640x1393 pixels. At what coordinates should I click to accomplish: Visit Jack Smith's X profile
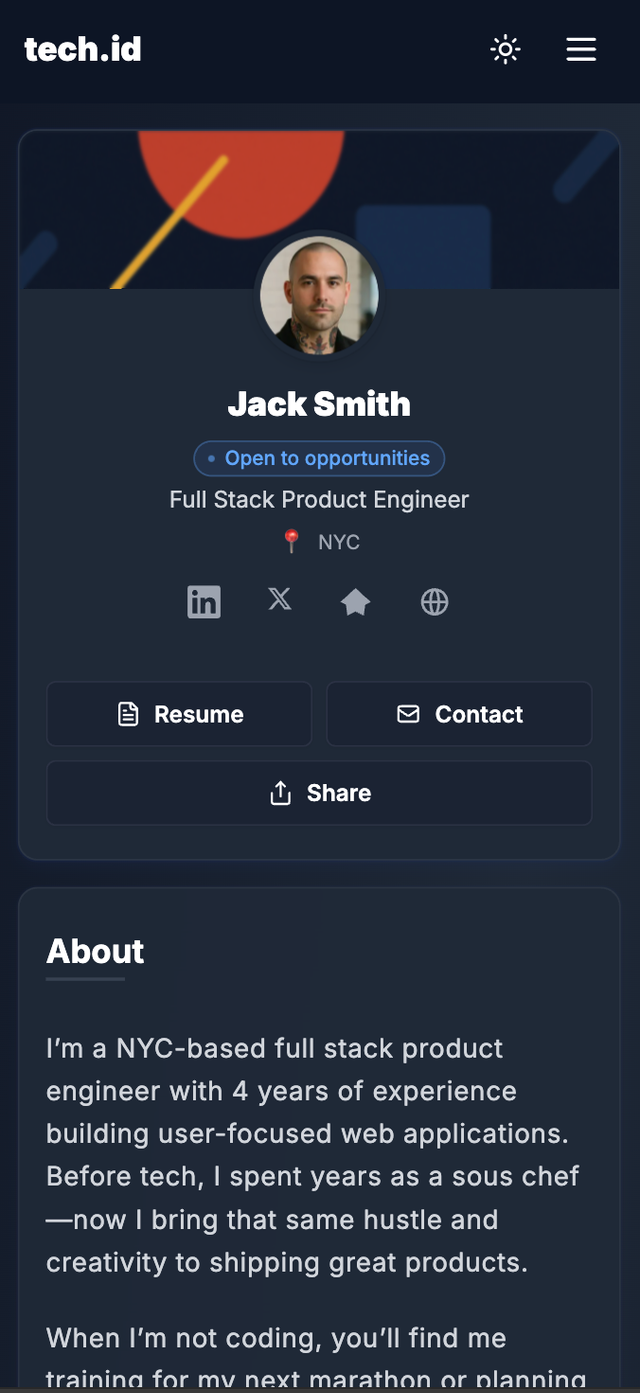point(280,600)
